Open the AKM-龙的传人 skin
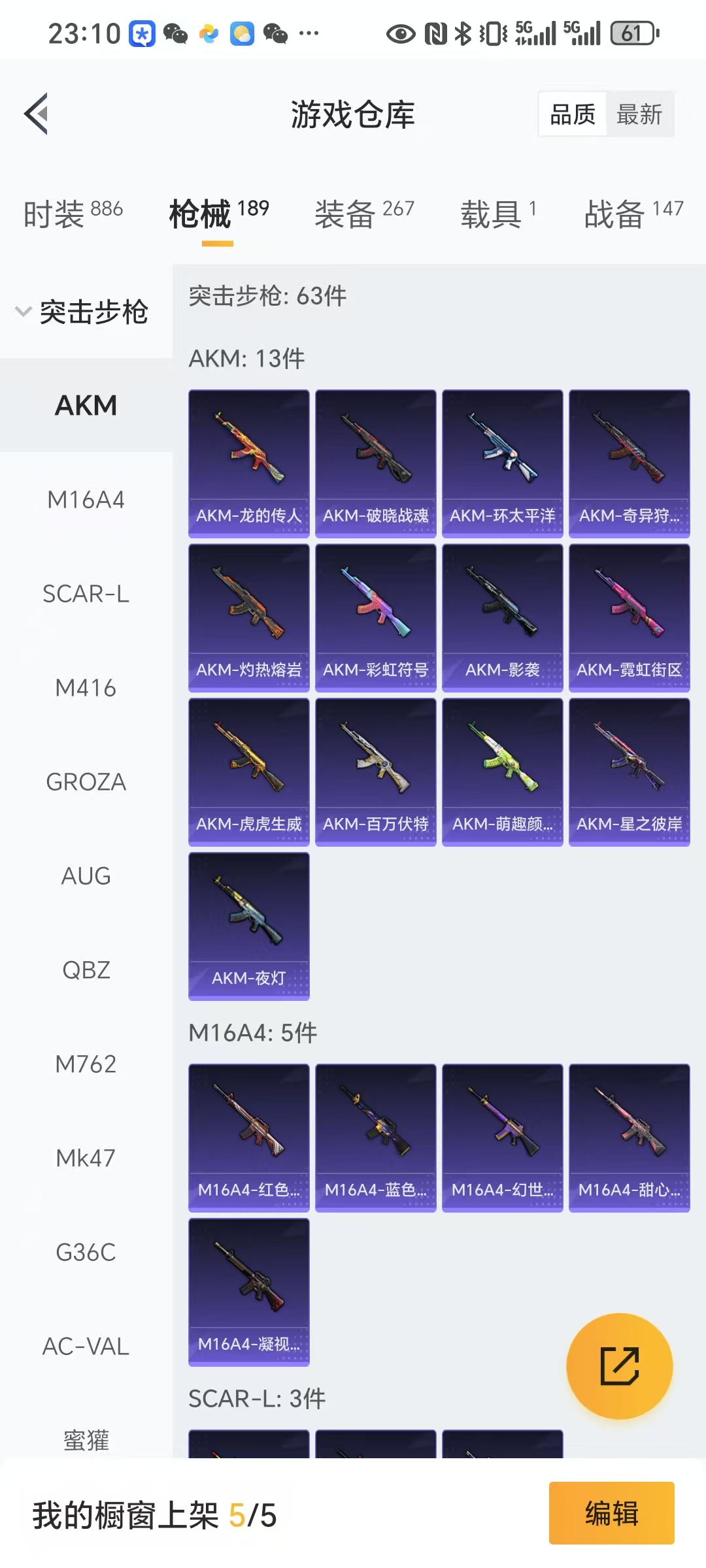 [249, 464]
